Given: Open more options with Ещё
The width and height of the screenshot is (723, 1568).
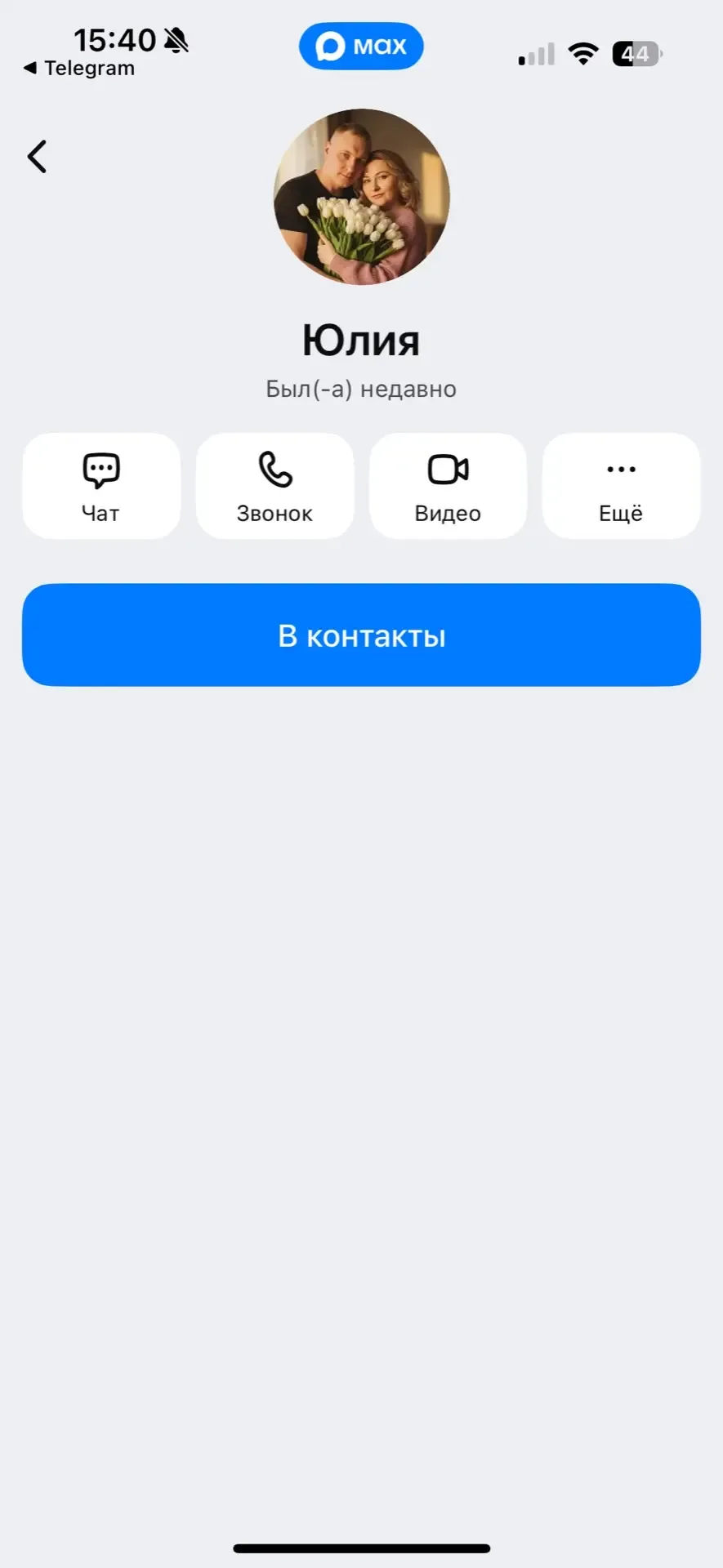Looking at the screenshot, I should click(621, 486).
